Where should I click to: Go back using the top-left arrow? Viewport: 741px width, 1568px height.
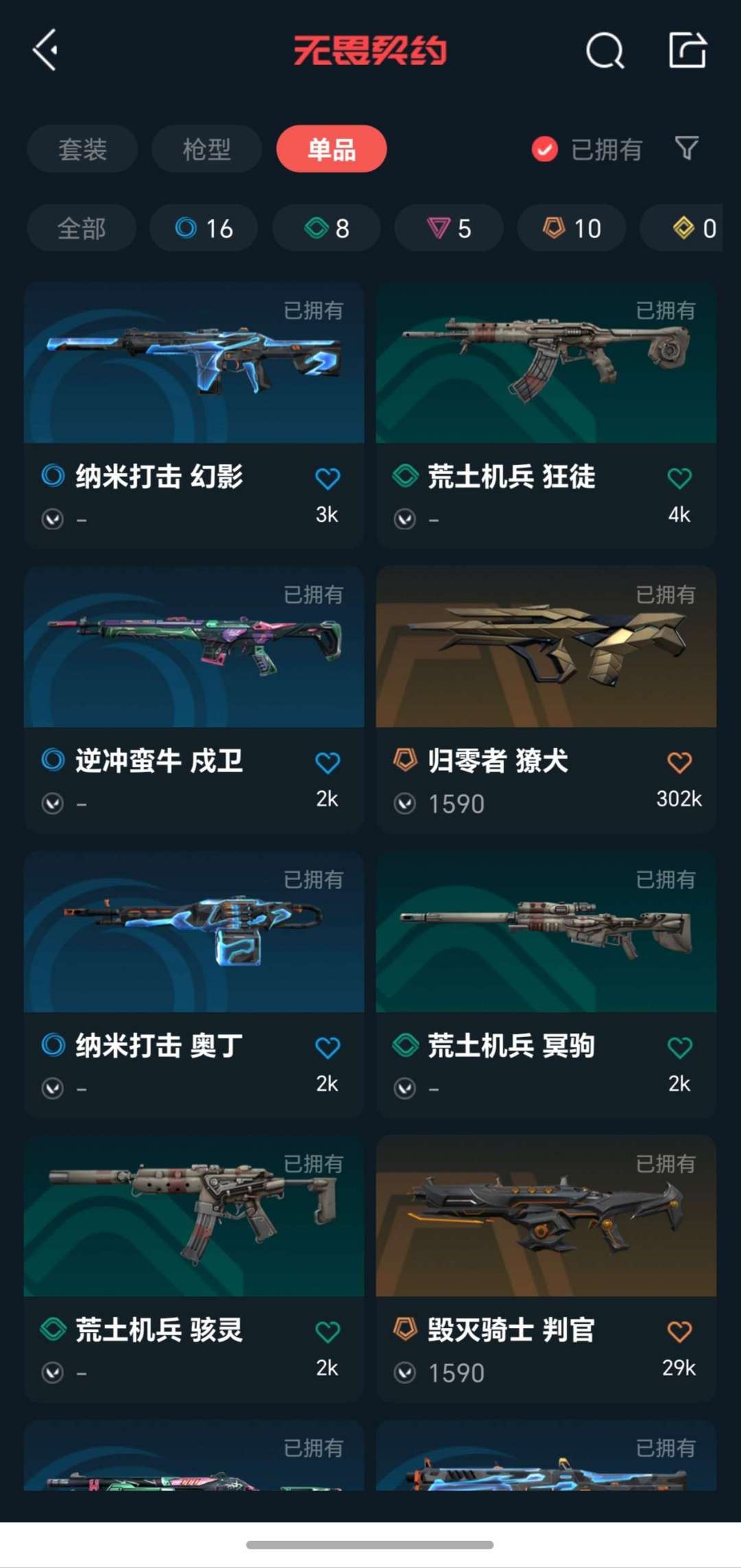click(45, 50)
